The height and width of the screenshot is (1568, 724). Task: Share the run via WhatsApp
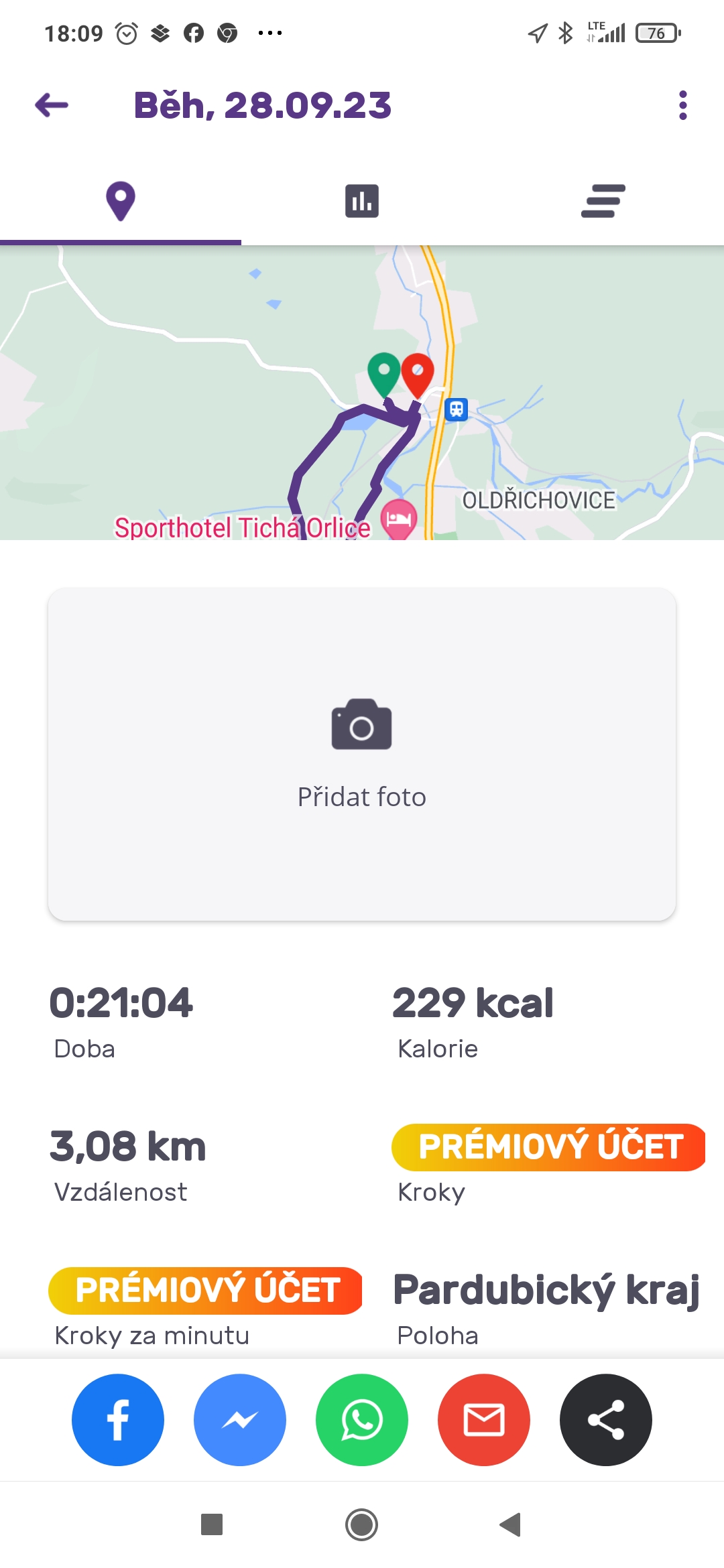[362, 1420]
